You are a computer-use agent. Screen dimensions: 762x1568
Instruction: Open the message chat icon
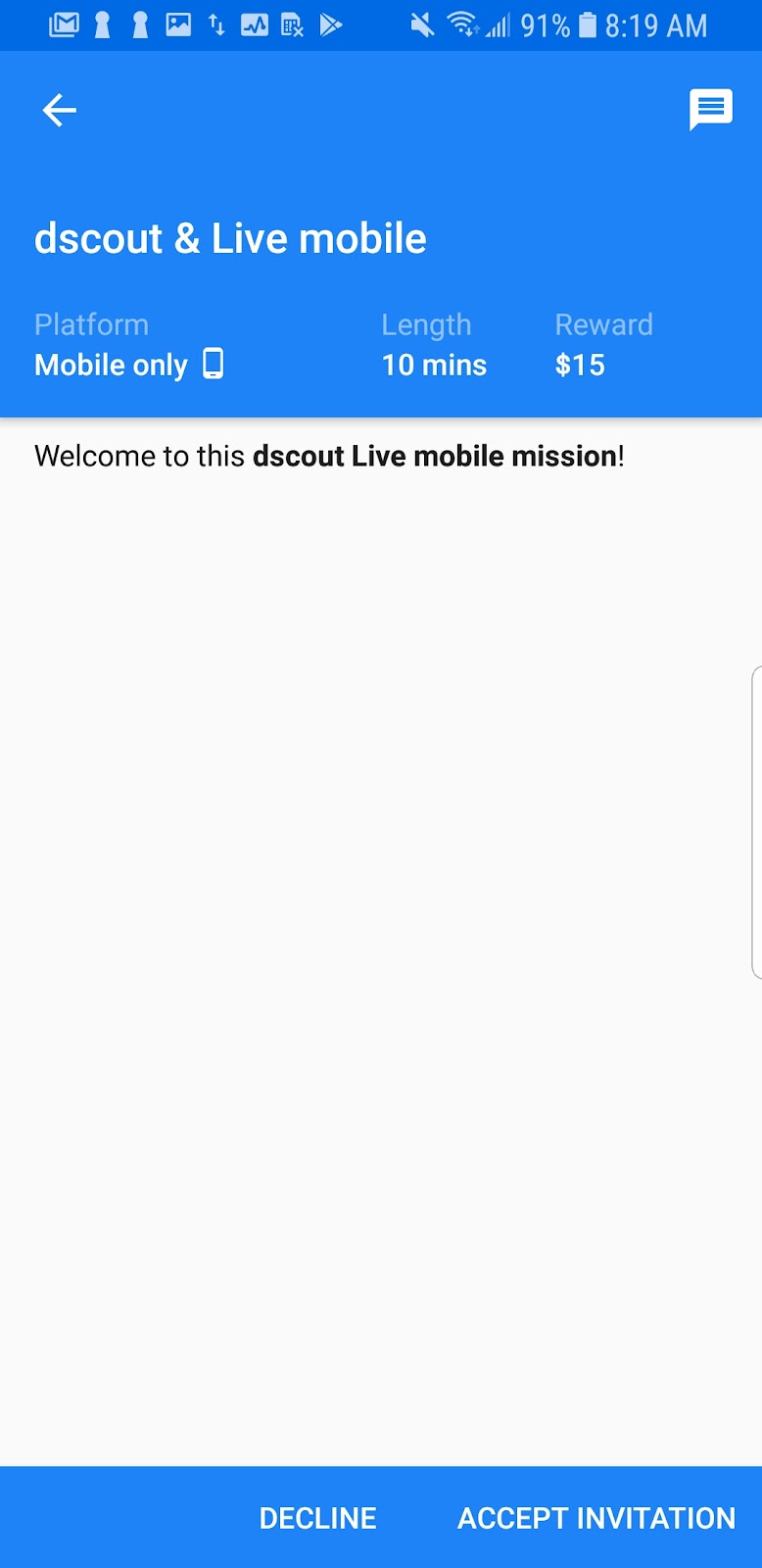point(710,109)
